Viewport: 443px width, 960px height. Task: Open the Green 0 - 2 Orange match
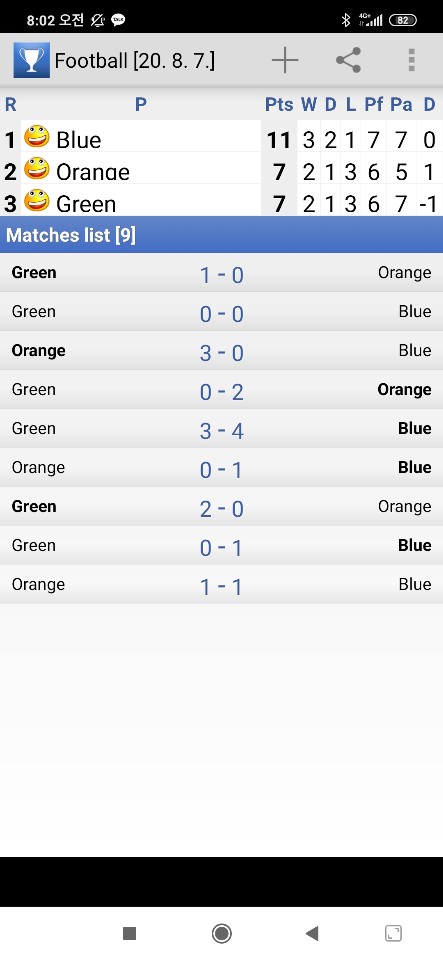(x=222, y=390)
